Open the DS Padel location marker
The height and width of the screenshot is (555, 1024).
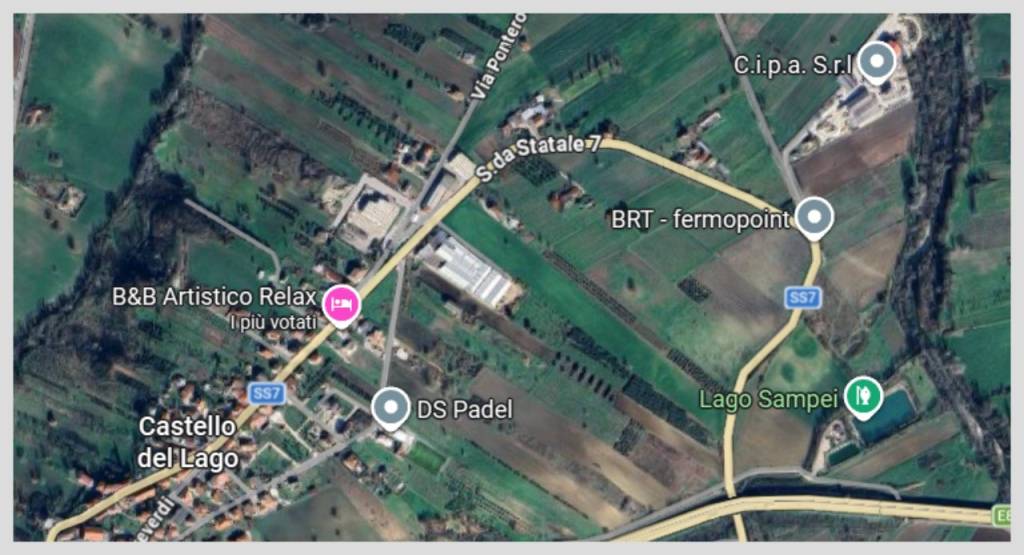(390, 408)
